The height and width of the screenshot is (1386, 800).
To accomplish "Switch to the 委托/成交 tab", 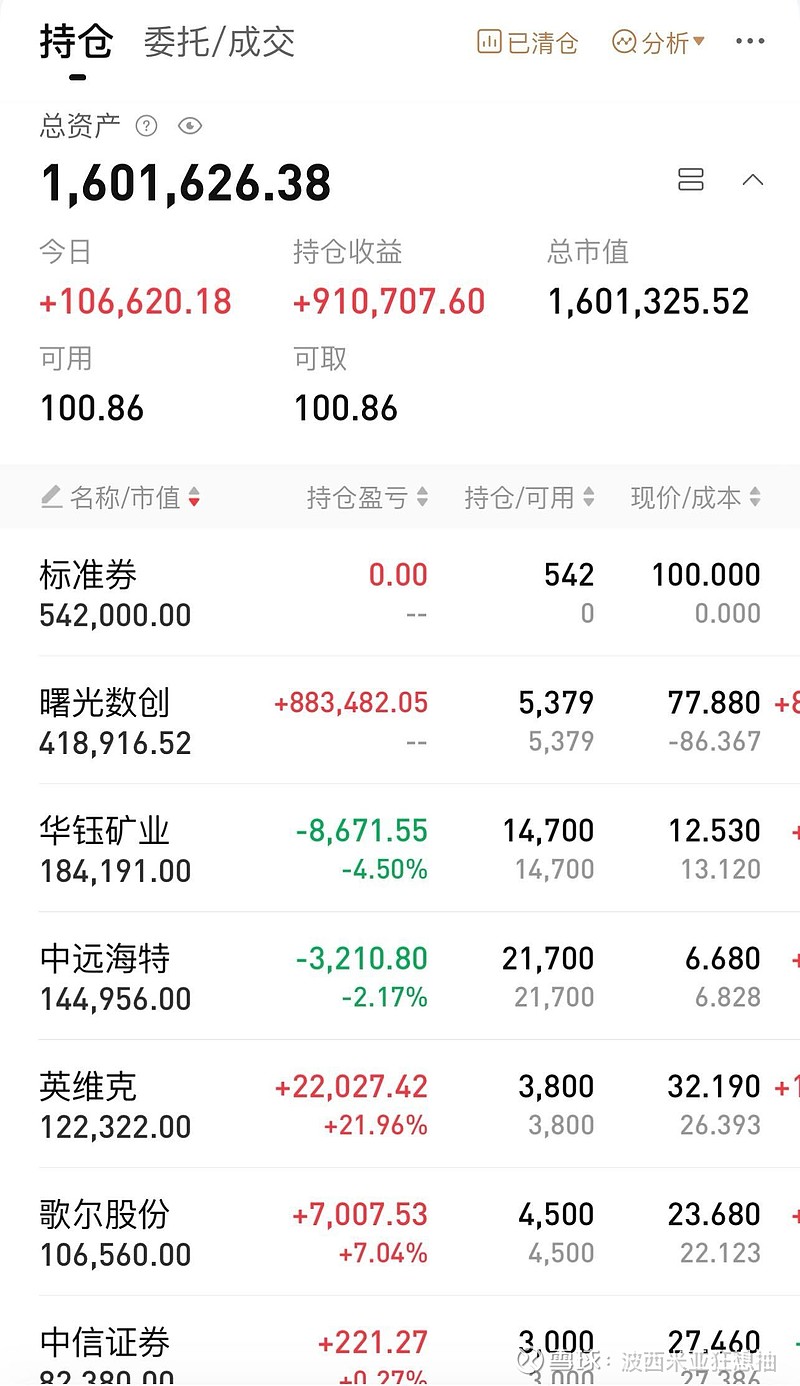I will point(220,41).
